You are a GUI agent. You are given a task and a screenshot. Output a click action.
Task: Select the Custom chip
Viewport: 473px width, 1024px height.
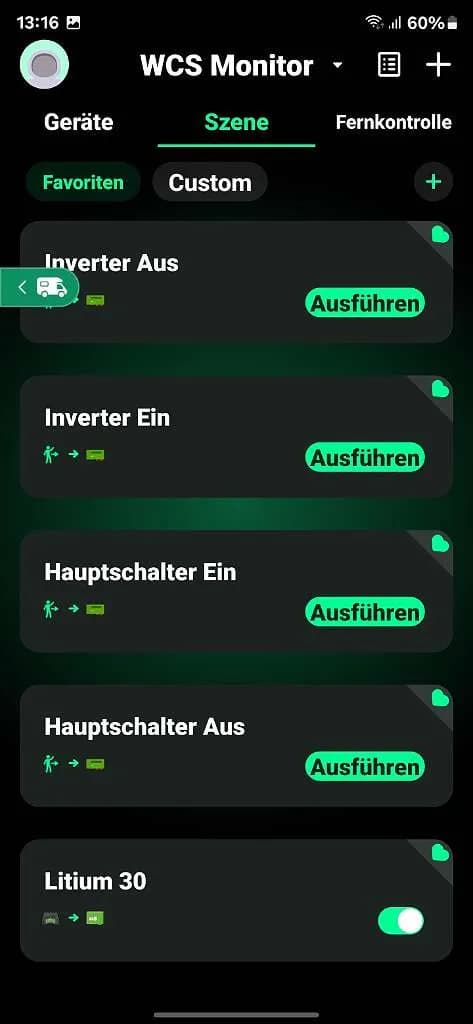coord(210,182)
